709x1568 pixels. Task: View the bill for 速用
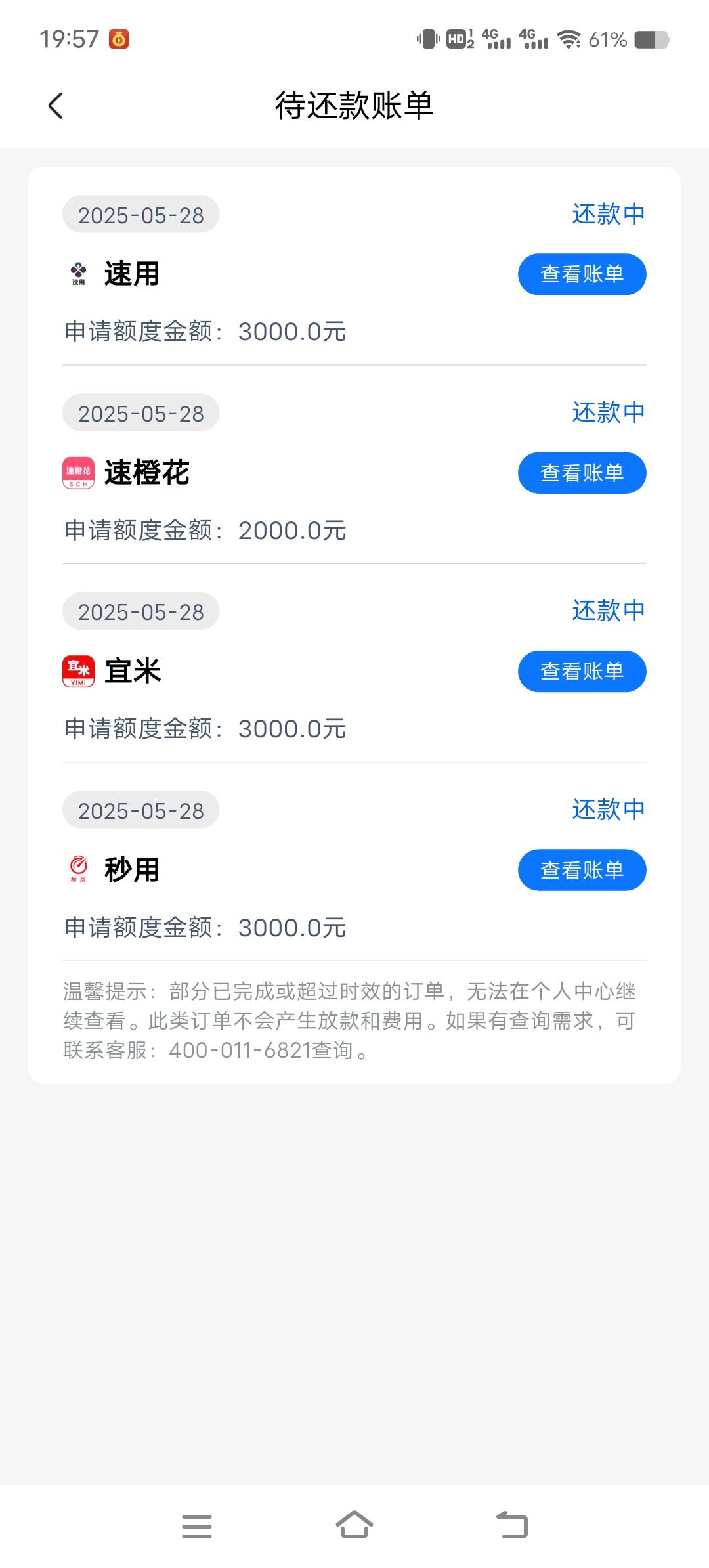pos(582,274)
